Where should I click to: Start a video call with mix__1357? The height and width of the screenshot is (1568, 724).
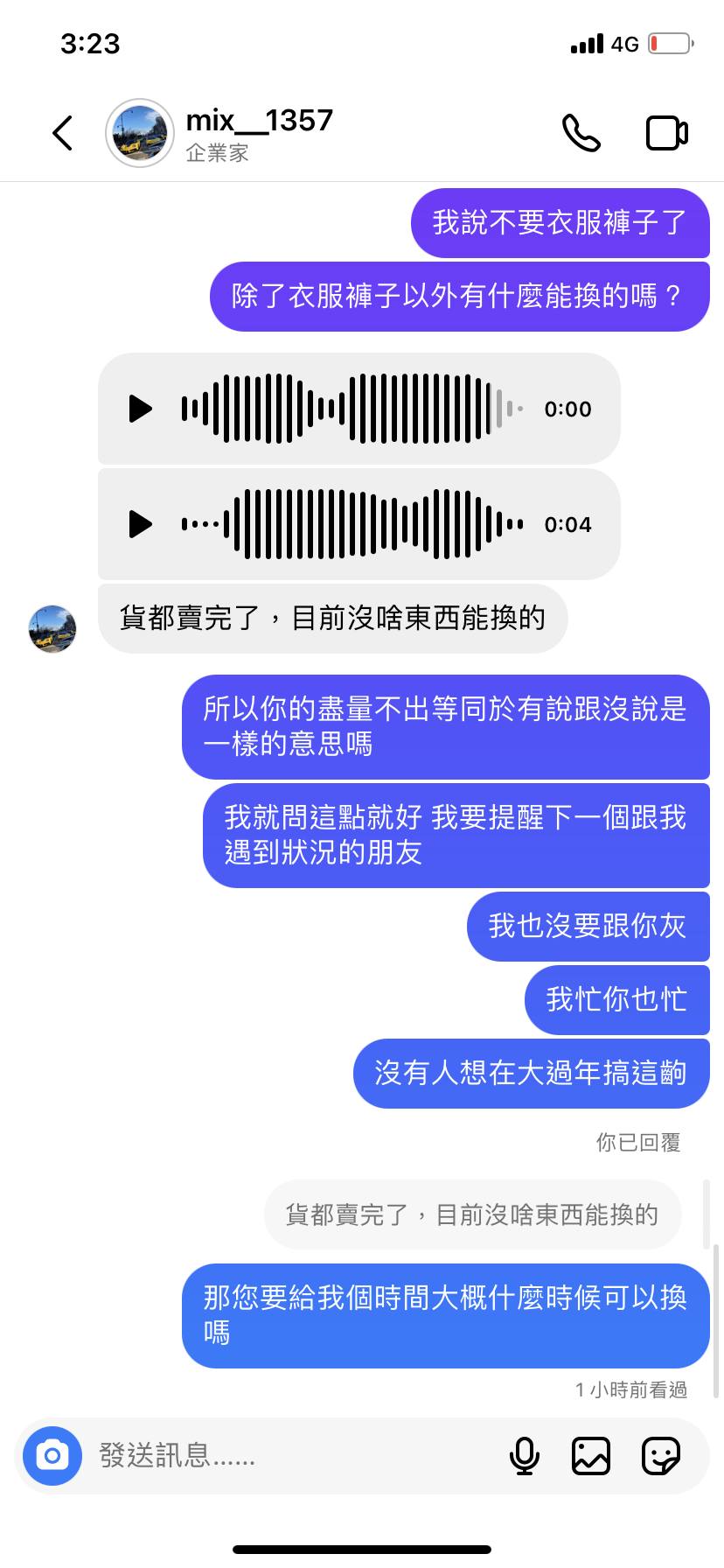click(666, 133)
